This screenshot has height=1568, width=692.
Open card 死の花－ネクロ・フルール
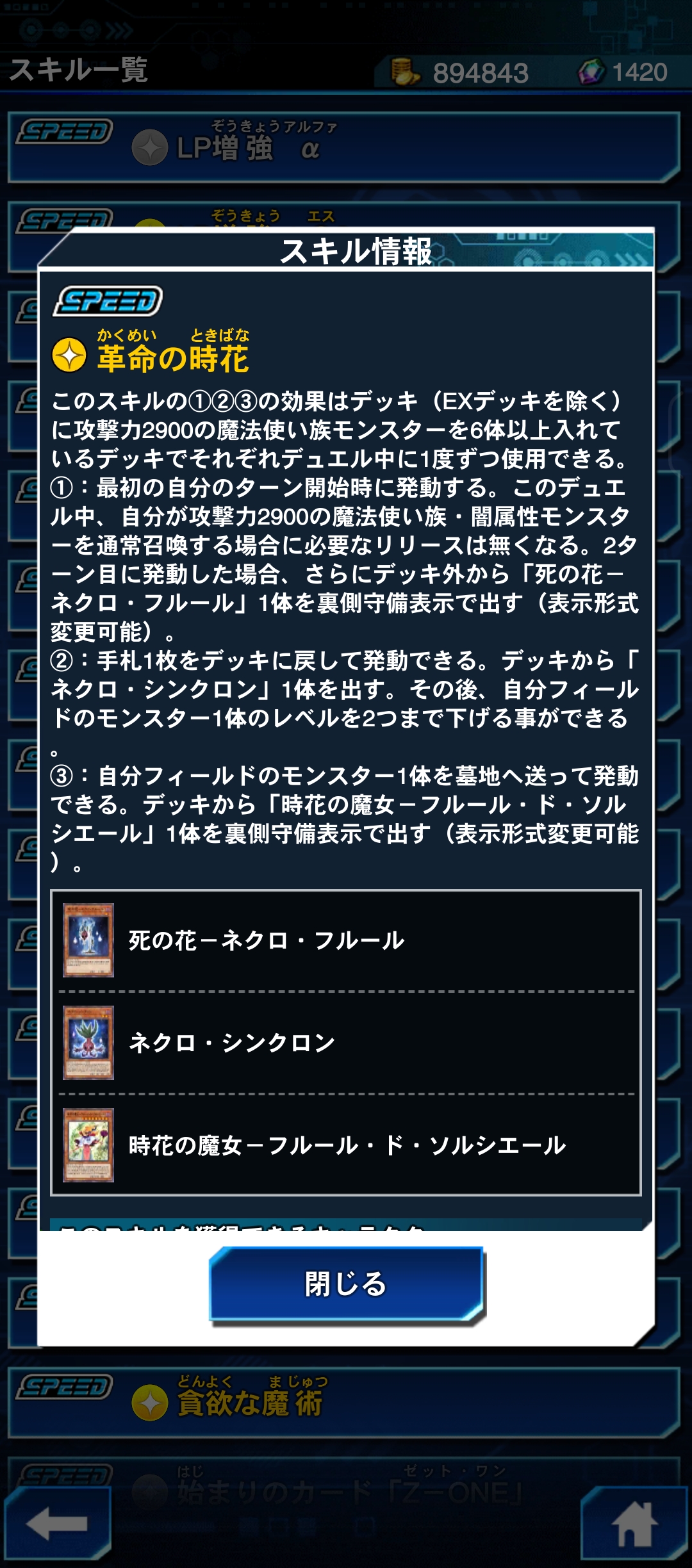point(346,940)
